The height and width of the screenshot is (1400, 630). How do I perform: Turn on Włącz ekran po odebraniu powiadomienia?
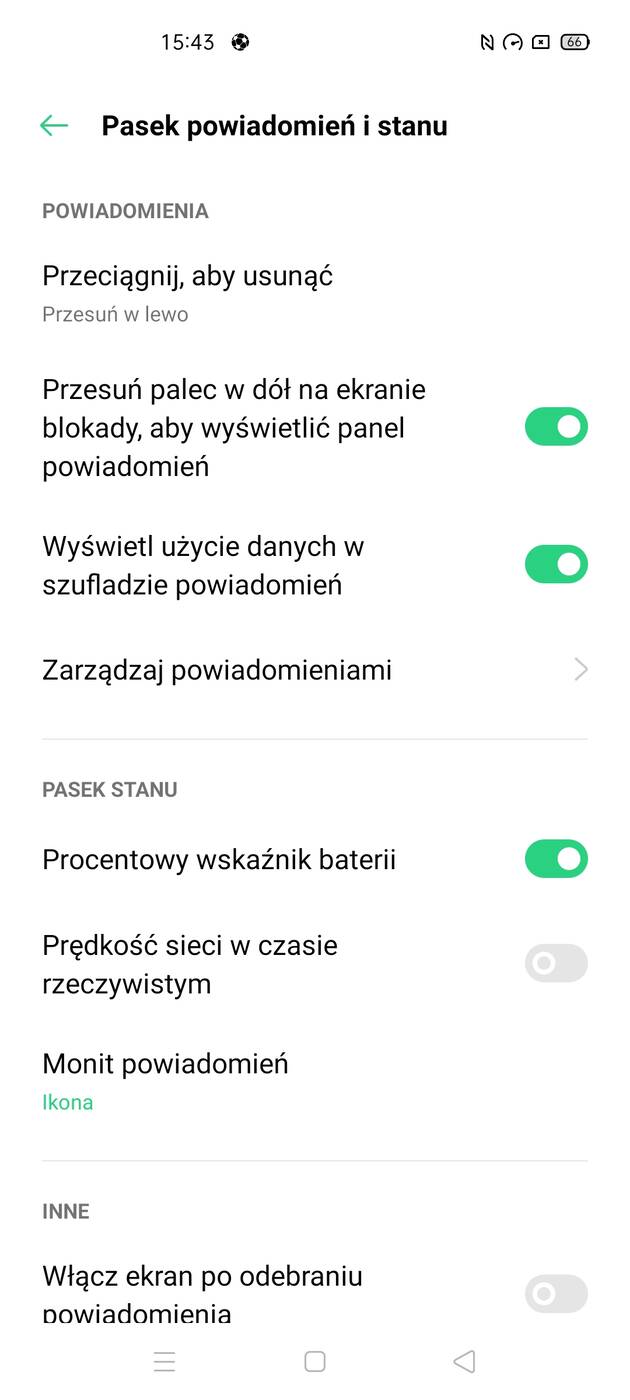coord(556,1293)
